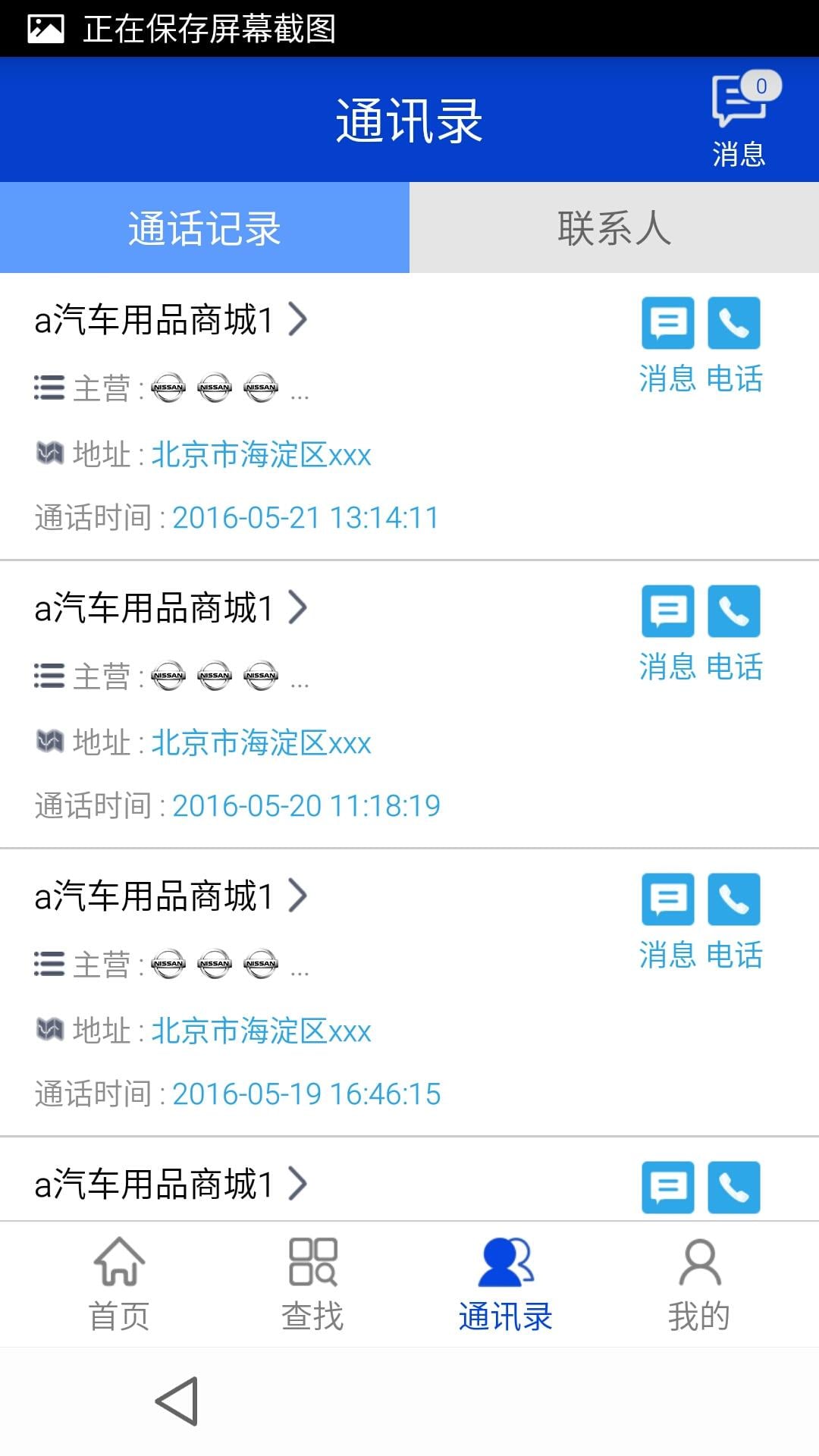Click the 主营 list icon on the first record

[x=49, y=388]
